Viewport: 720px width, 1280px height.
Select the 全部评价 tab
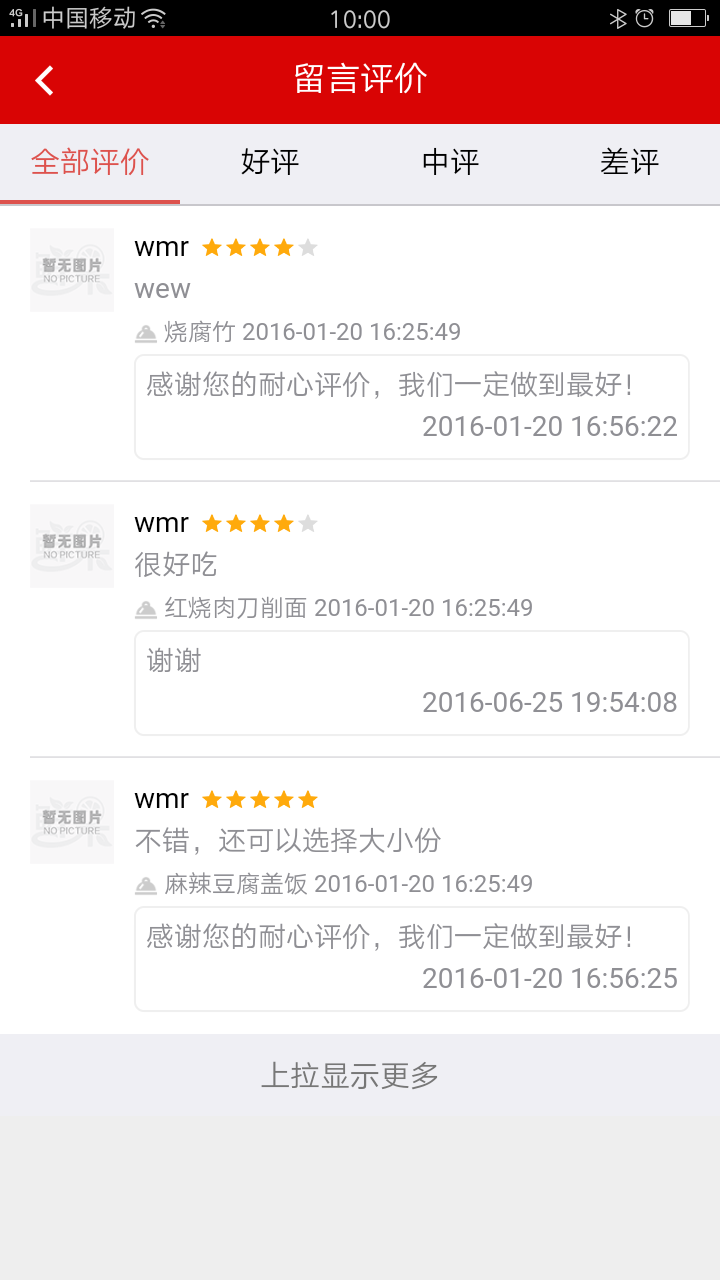tap(90, 163)
